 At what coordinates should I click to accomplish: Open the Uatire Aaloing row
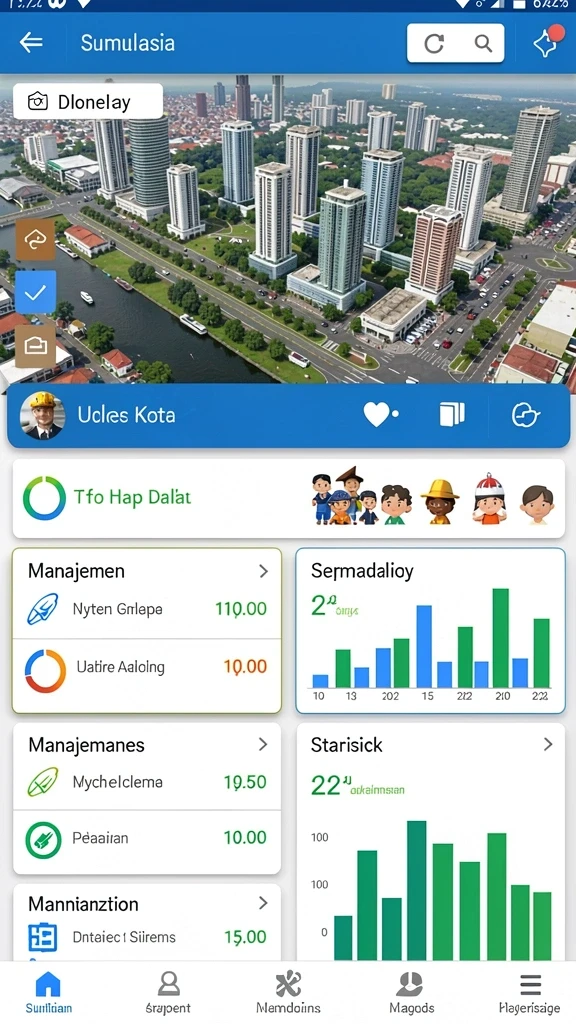(147, 669)
